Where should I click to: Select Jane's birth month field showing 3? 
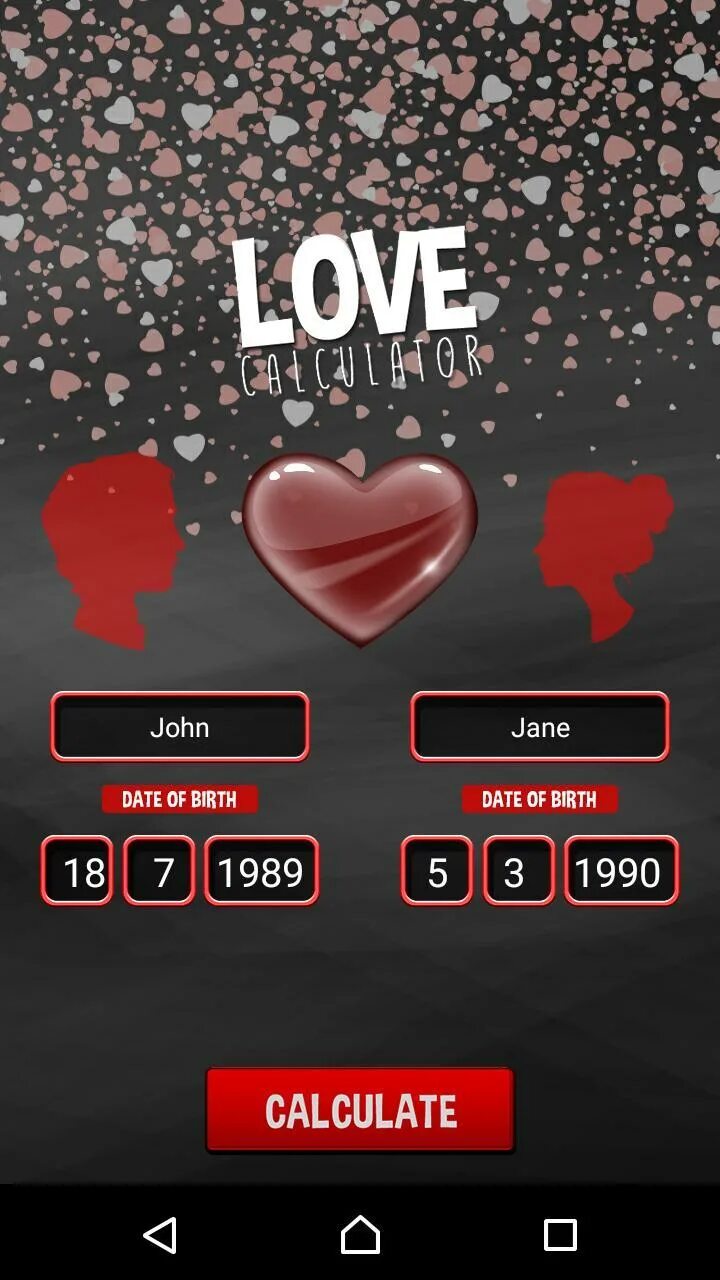(519, 871)
